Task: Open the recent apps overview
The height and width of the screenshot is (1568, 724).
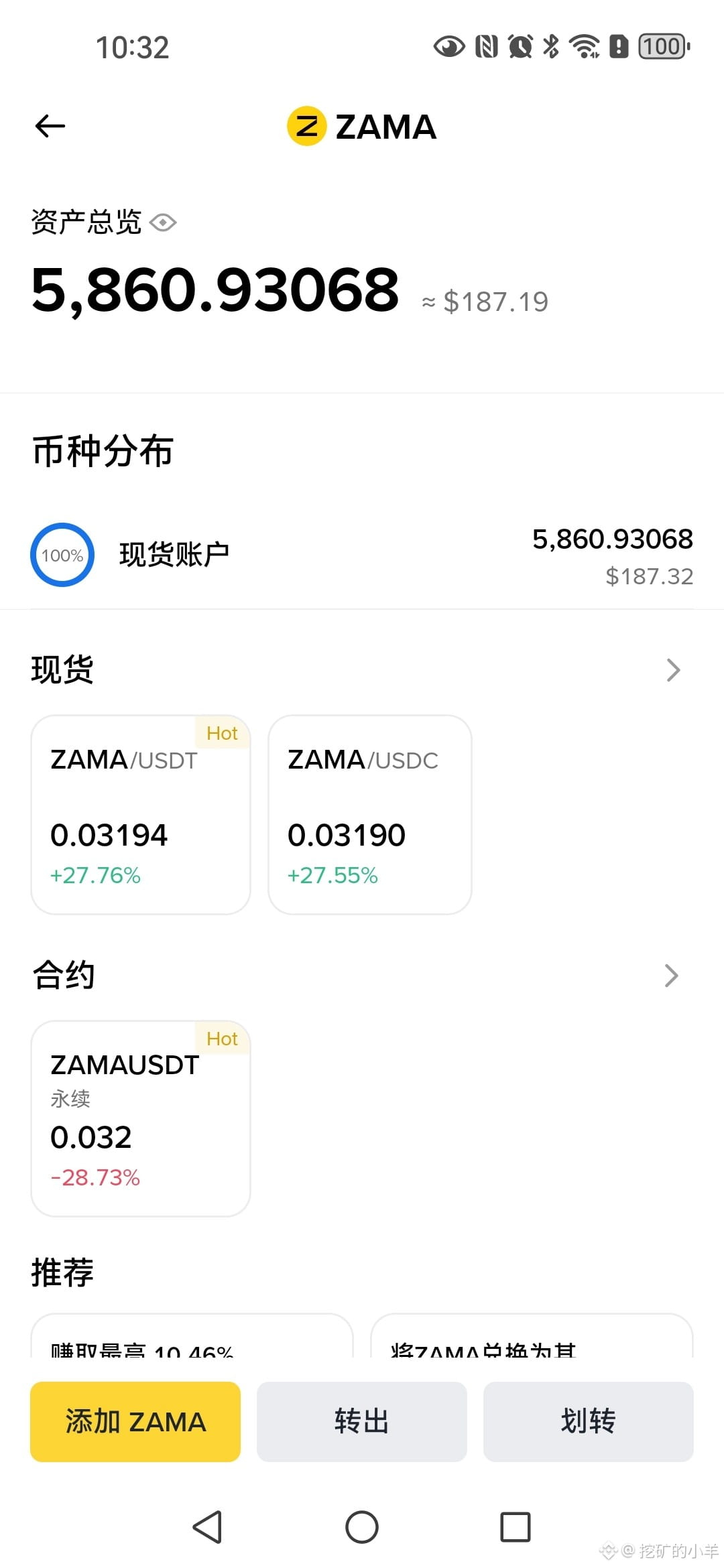Action: click(x=516, y=1527)
